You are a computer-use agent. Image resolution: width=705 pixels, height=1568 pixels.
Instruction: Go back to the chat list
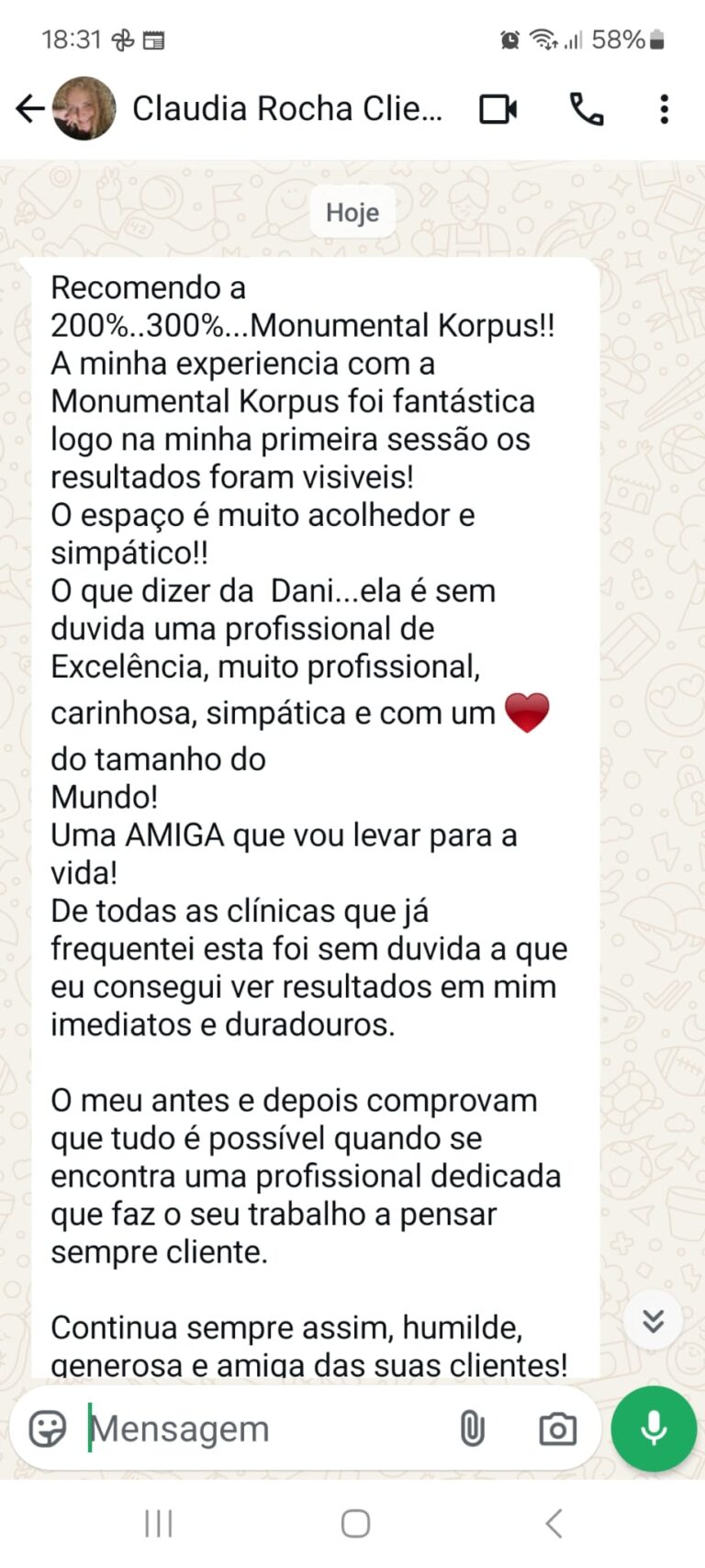point(29,109)
